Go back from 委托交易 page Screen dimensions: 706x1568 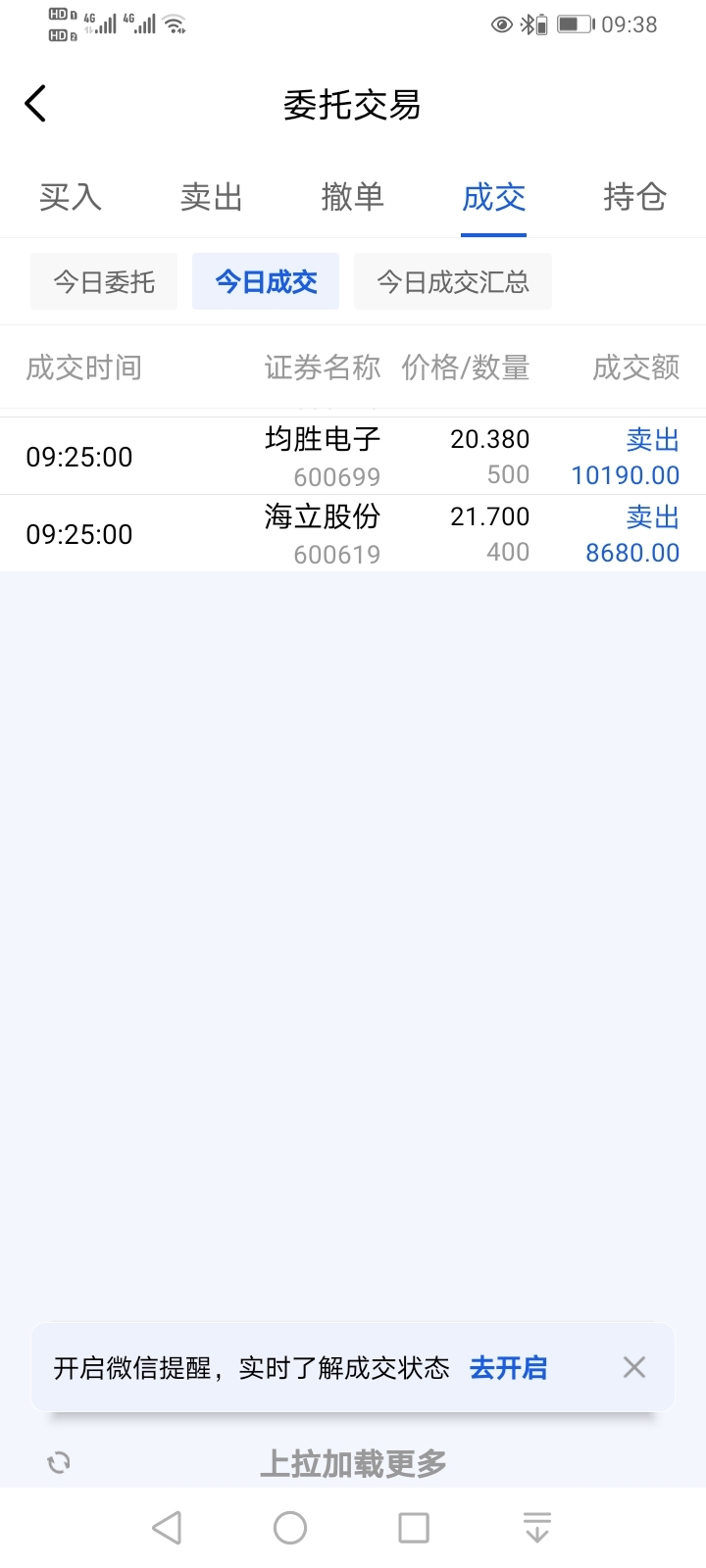point(35,104)
